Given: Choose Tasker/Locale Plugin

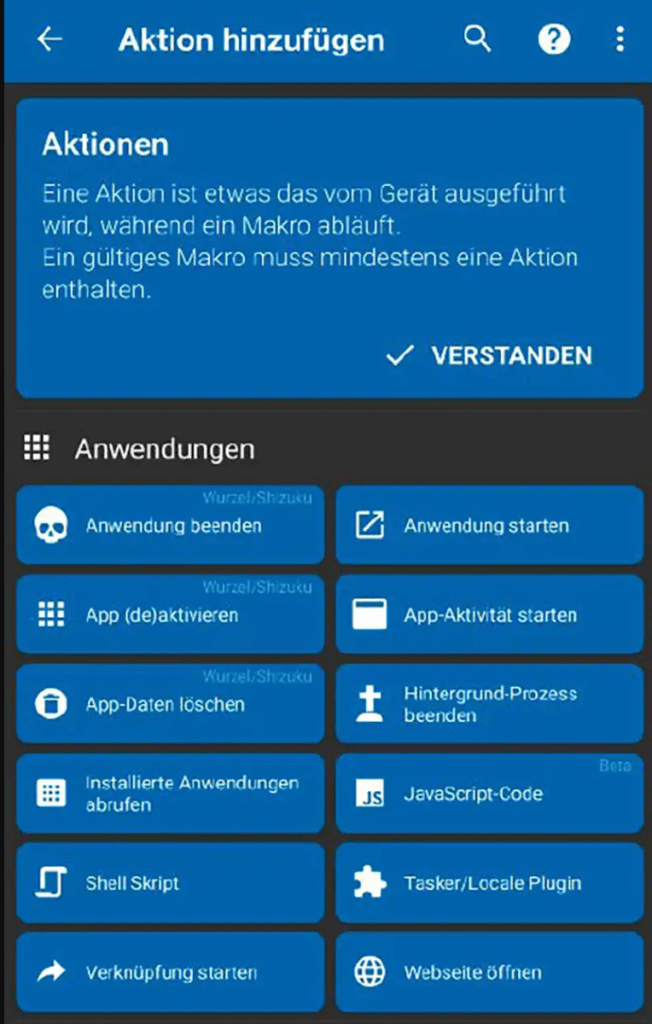Looking at the screenshot, I should click(489, 883).
